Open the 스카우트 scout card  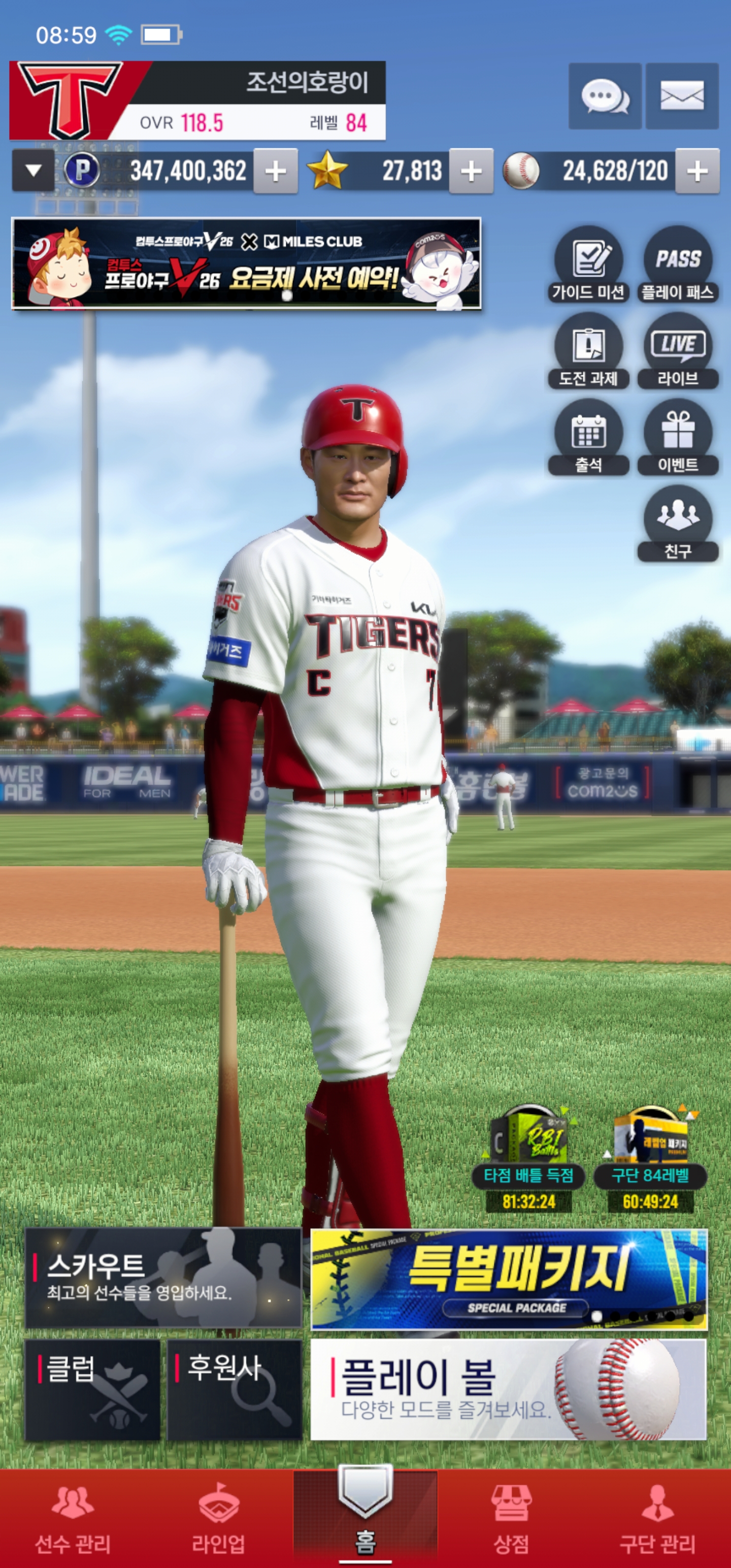(x=163, y=1278)
